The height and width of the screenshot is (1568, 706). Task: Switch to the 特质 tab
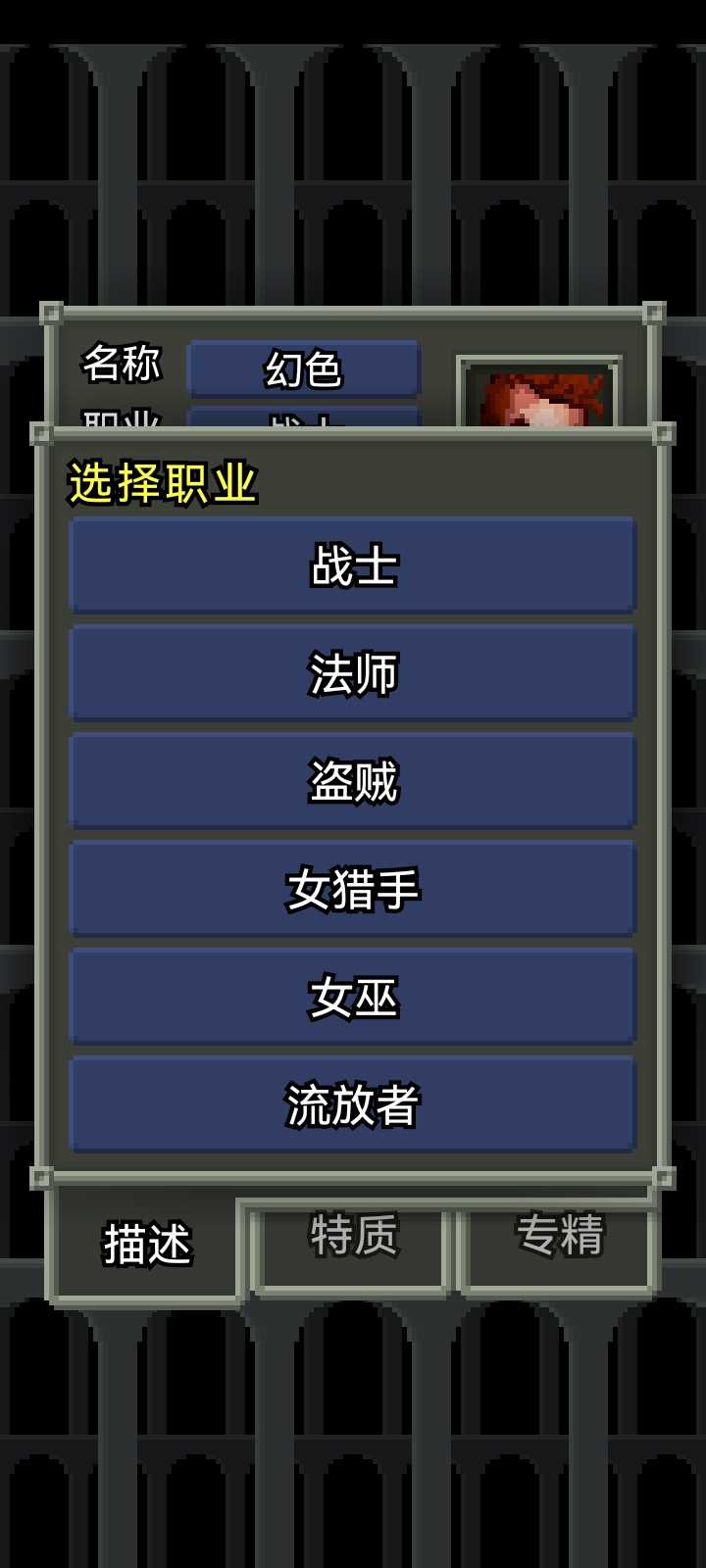click(353, 1237)
